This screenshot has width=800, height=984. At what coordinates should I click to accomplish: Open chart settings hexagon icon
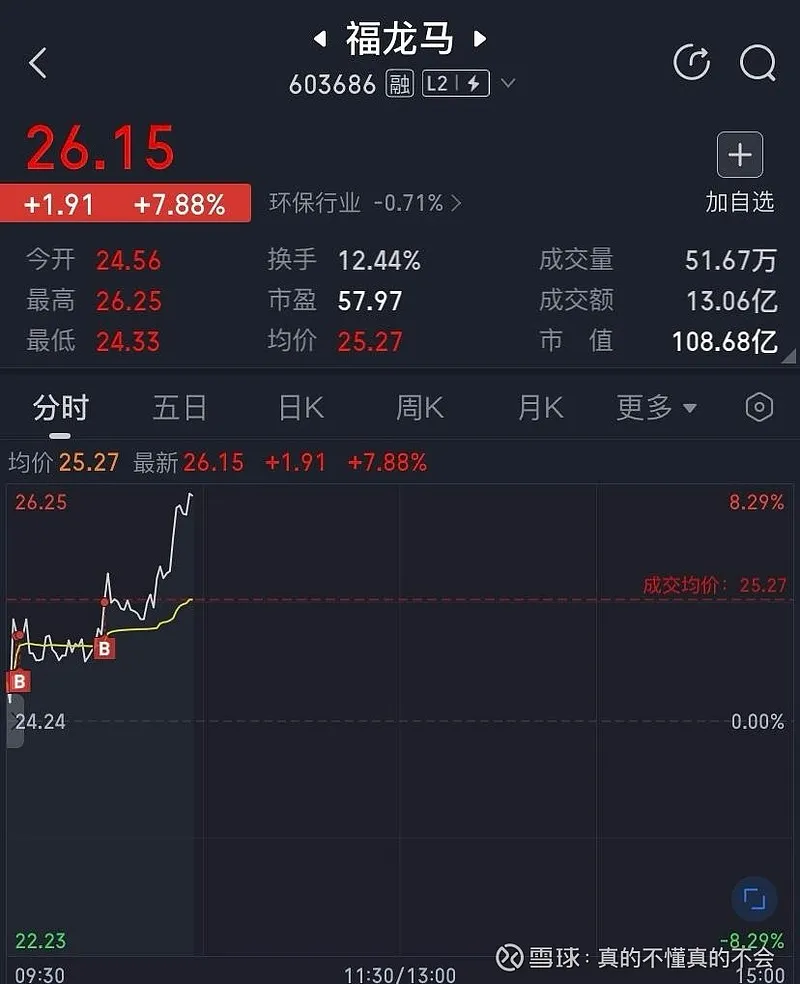[x=759, y=408]
